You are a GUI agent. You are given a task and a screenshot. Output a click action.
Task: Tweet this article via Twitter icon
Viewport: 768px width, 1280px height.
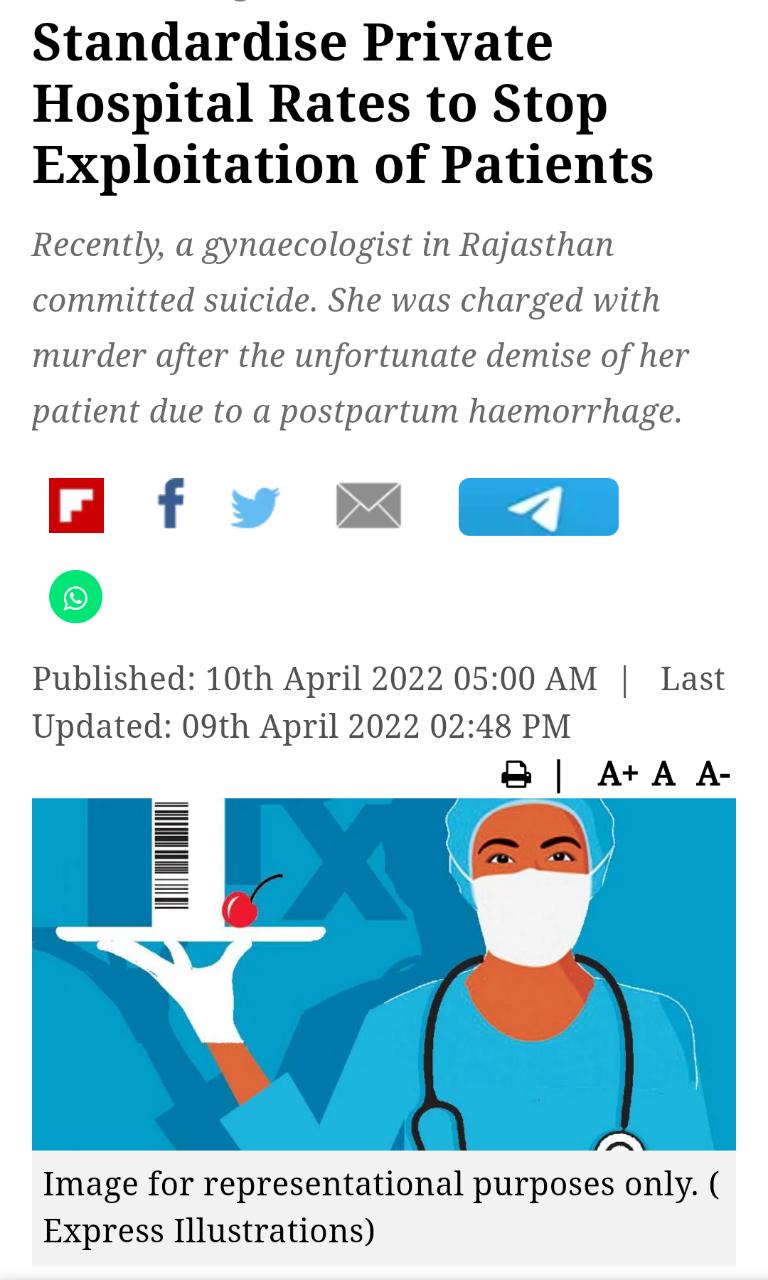tap(255, 507)
